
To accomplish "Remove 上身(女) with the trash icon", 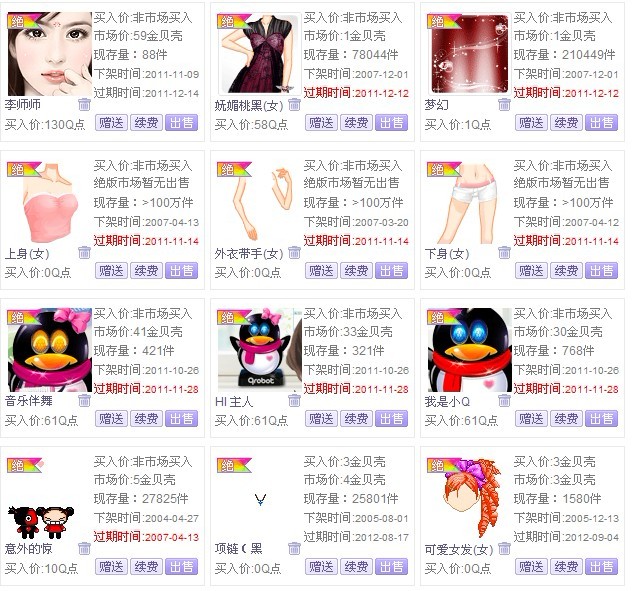I will pos(84,252).
